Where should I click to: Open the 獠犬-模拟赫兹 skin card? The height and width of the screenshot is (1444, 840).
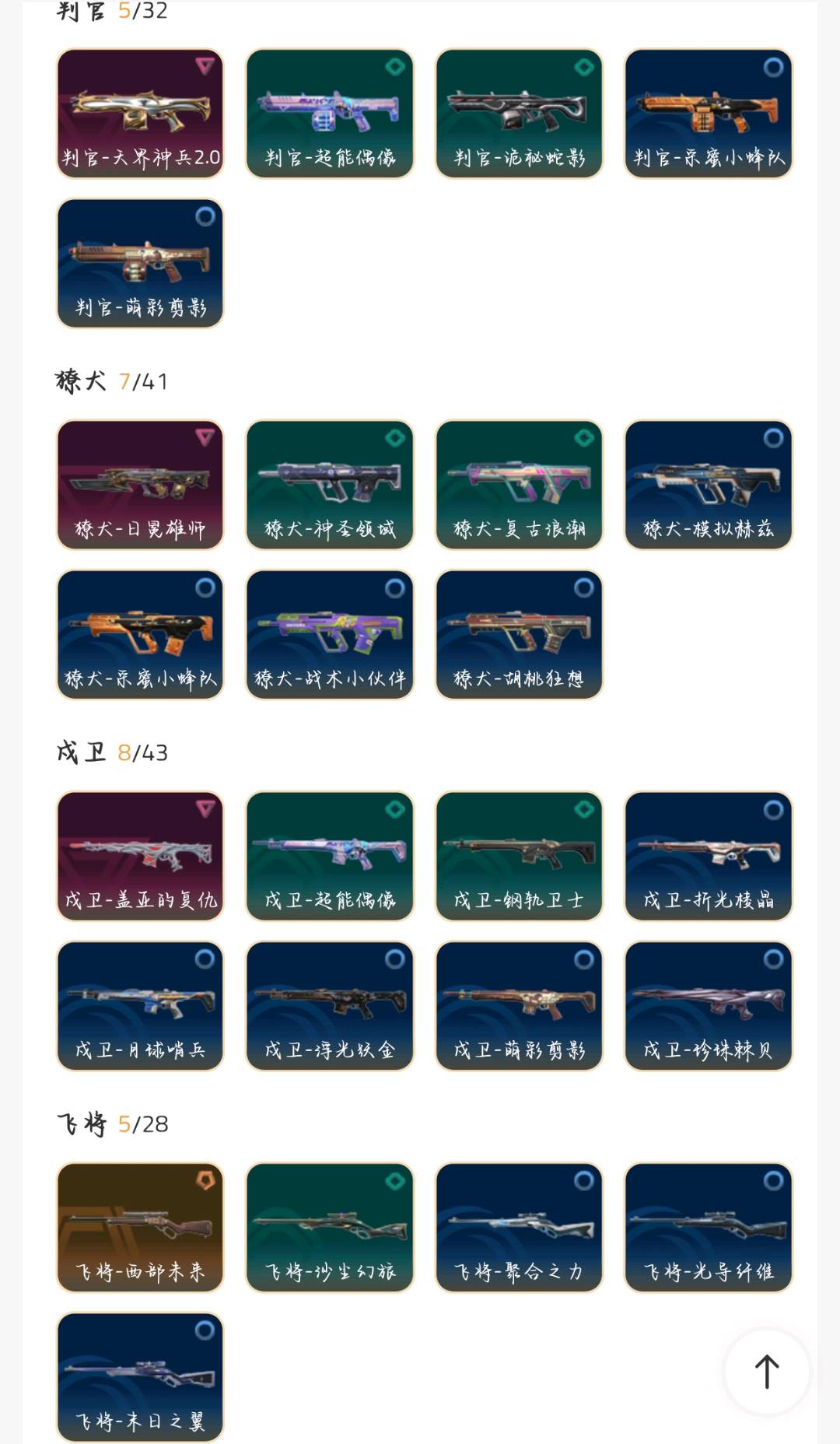pos(709,485)
